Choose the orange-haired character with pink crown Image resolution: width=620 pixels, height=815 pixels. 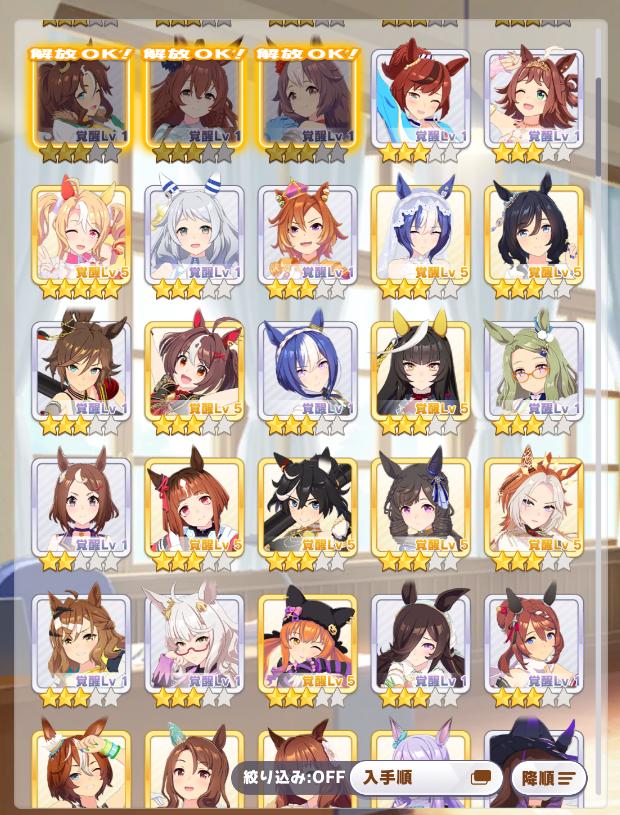tap(307, 240)
